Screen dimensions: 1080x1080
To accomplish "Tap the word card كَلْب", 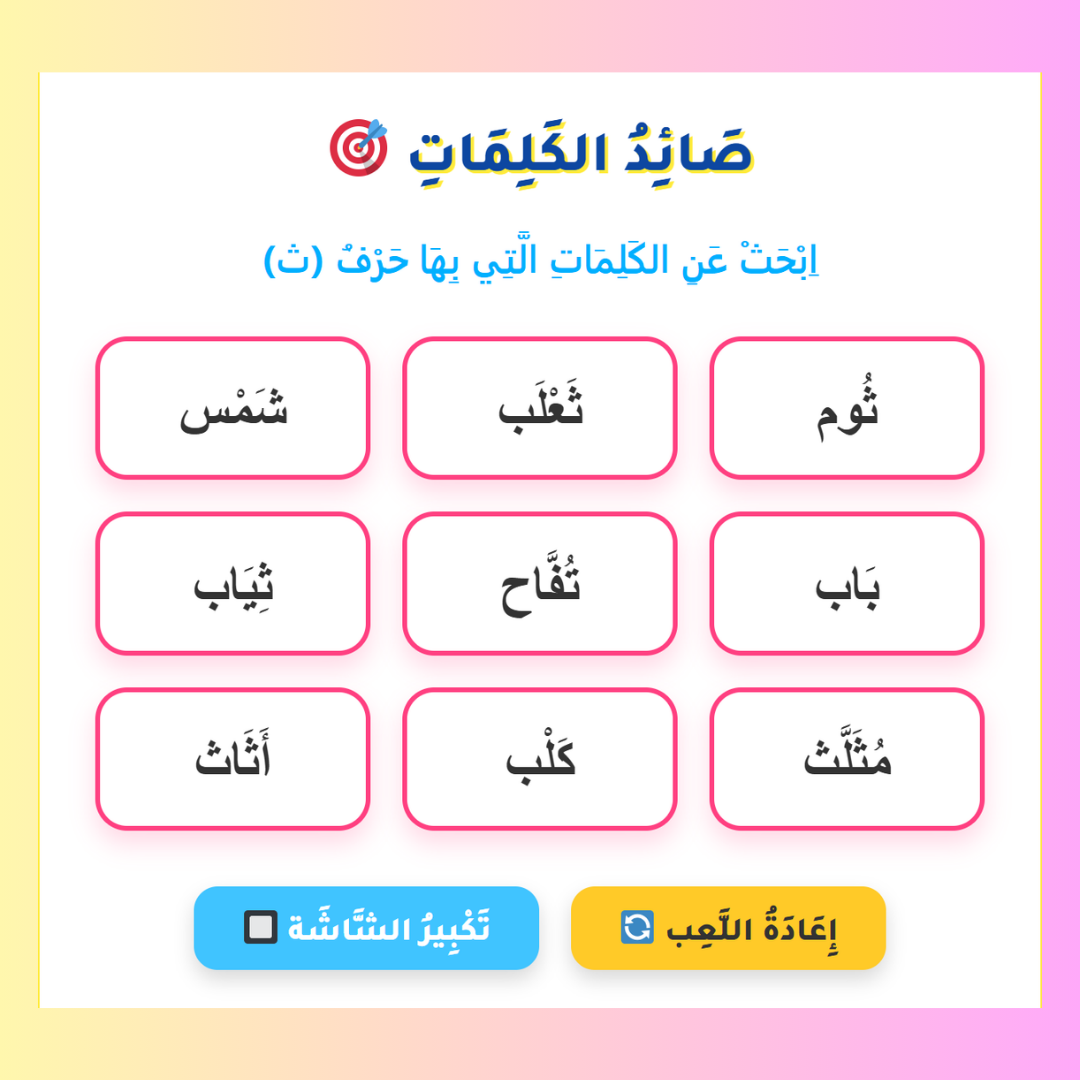I will click(539, 759).
